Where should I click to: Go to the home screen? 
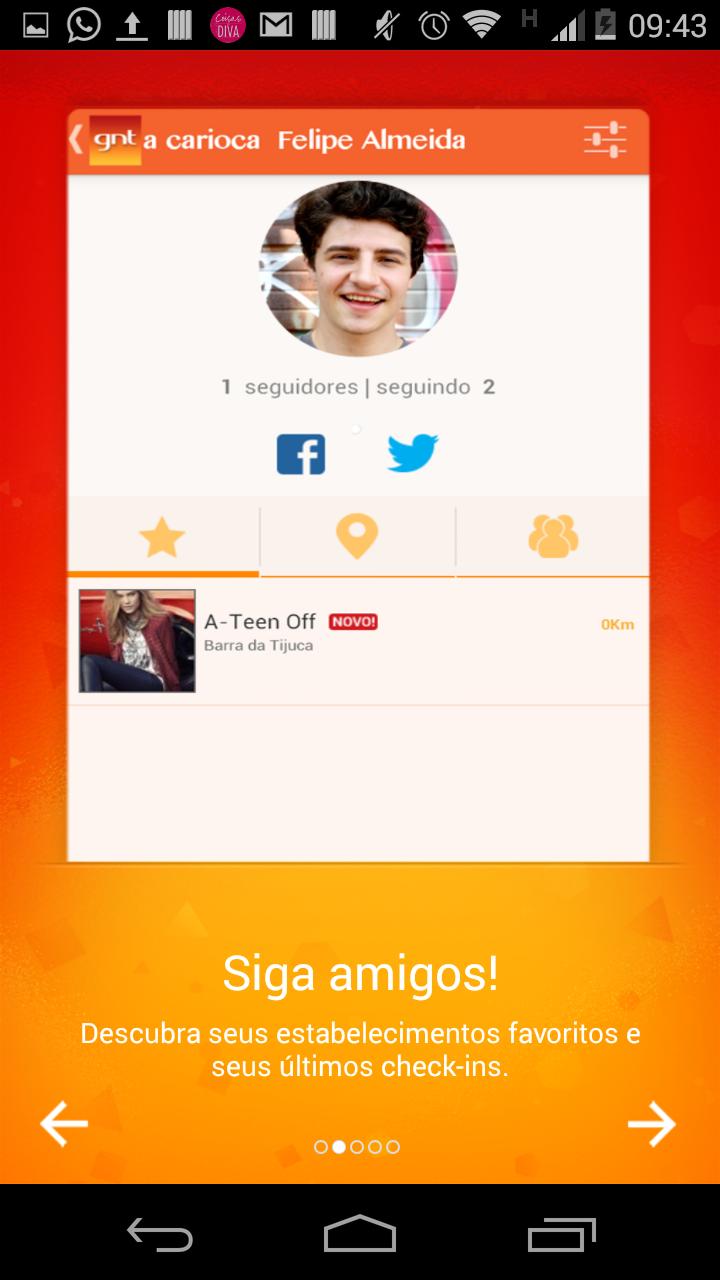click(360, 1234)
